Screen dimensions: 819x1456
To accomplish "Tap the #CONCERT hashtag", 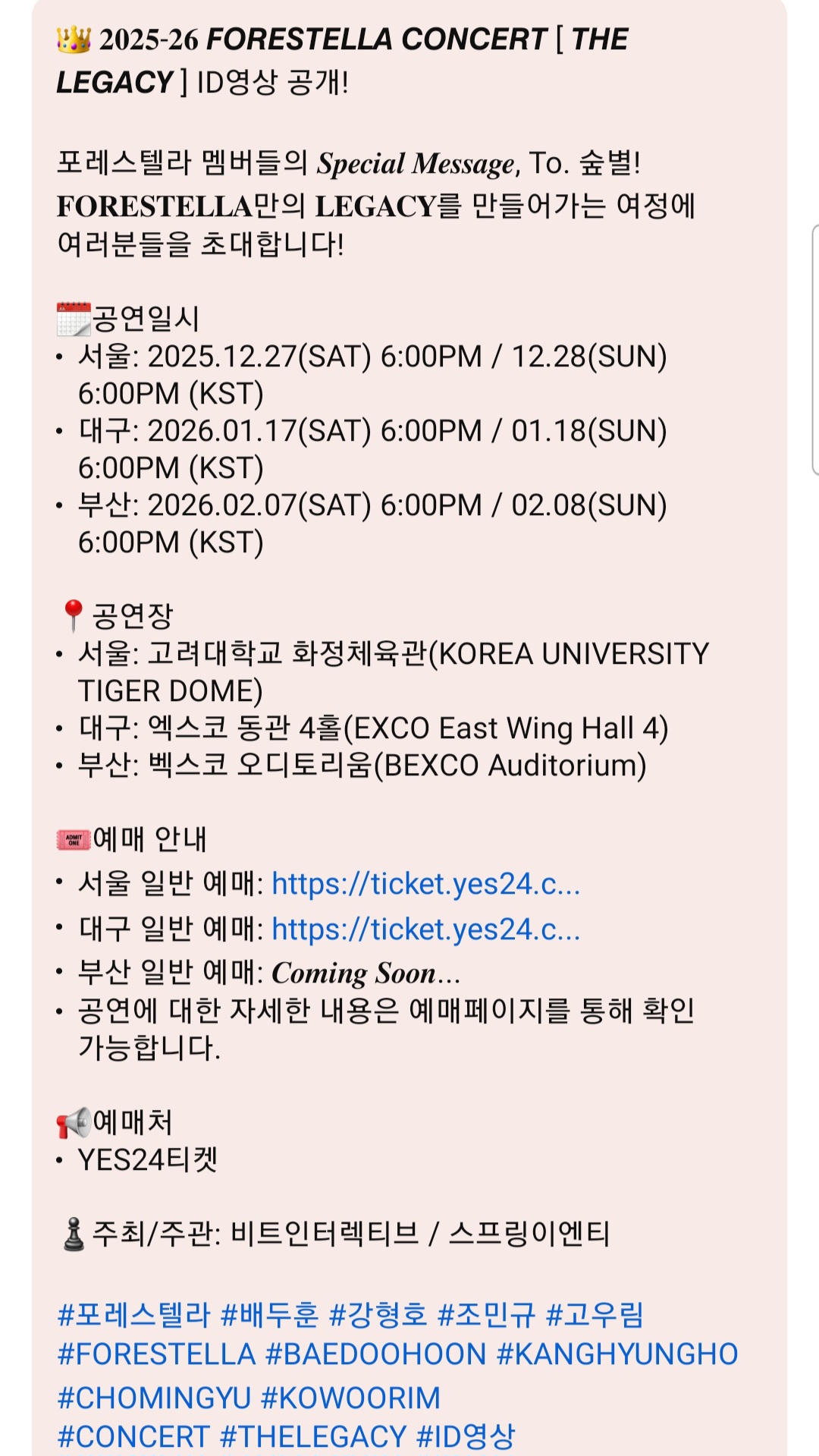I will [x=133, y=1437].
